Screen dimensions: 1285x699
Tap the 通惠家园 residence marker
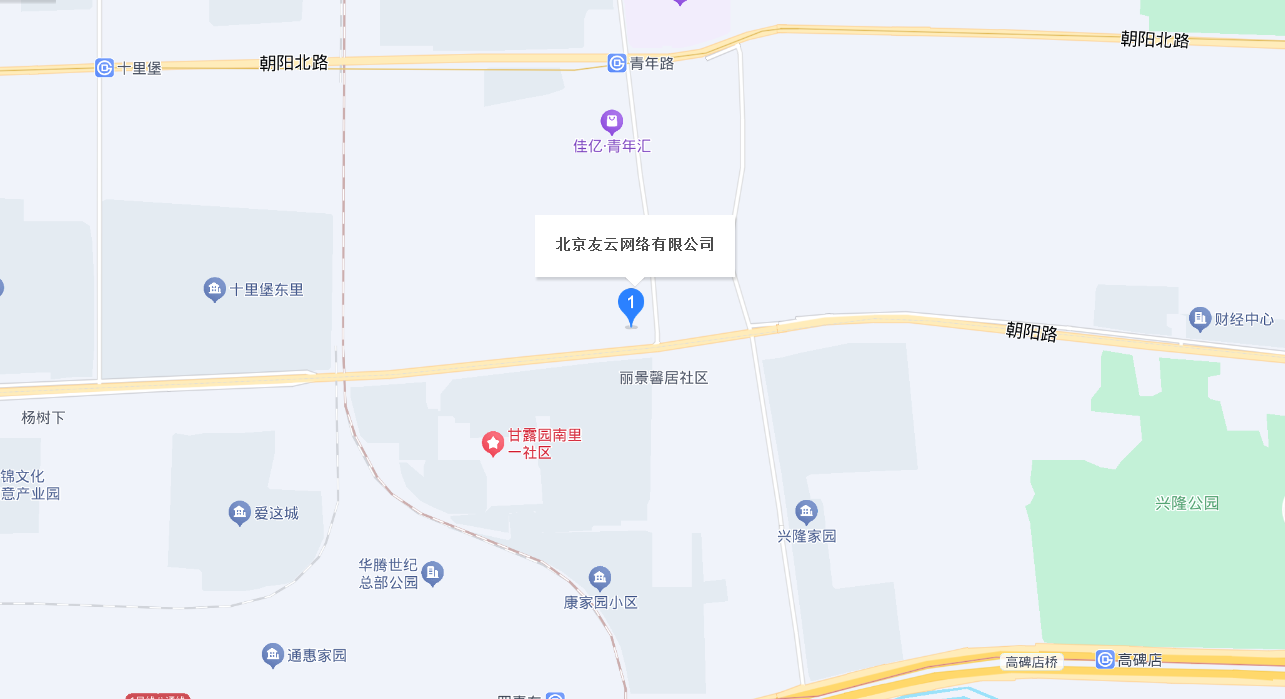pyautogui.click(x=272, y=655)
